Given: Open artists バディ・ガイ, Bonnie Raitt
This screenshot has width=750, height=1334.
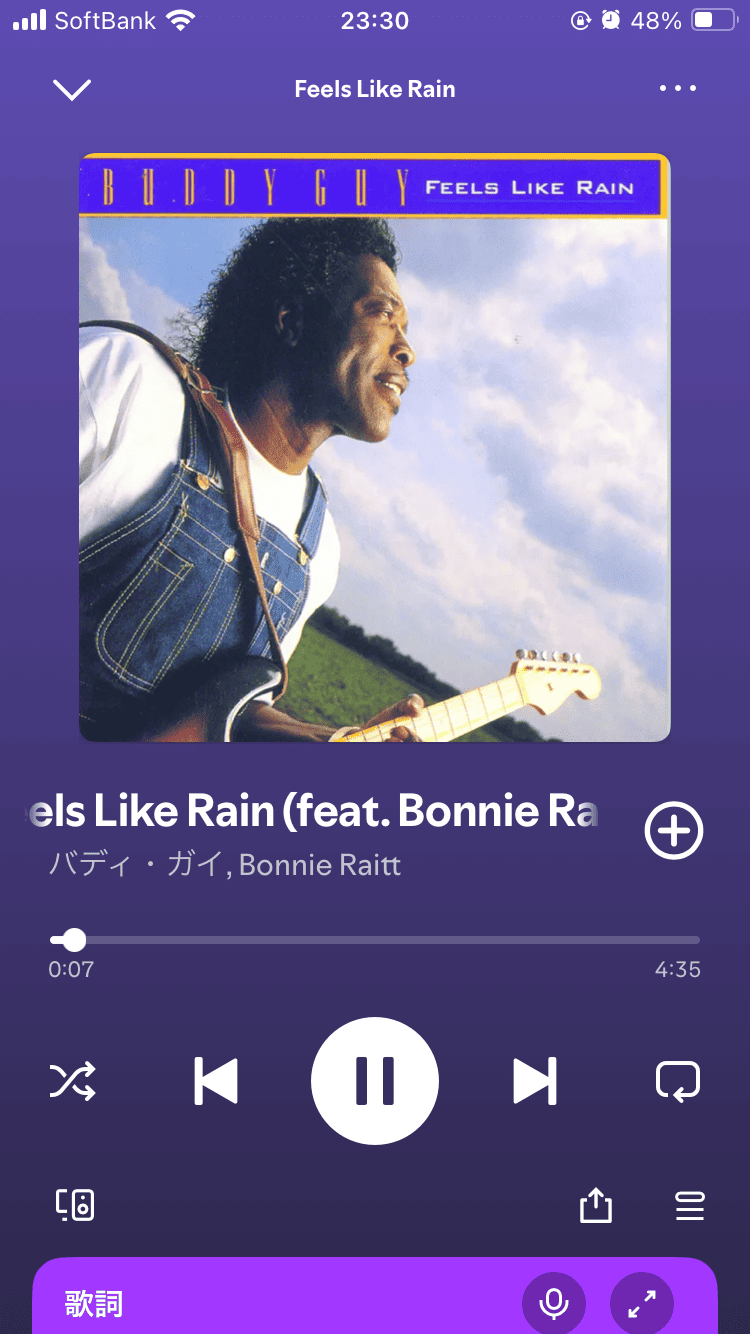Looking at the screenshot, I should coord(225,864).
